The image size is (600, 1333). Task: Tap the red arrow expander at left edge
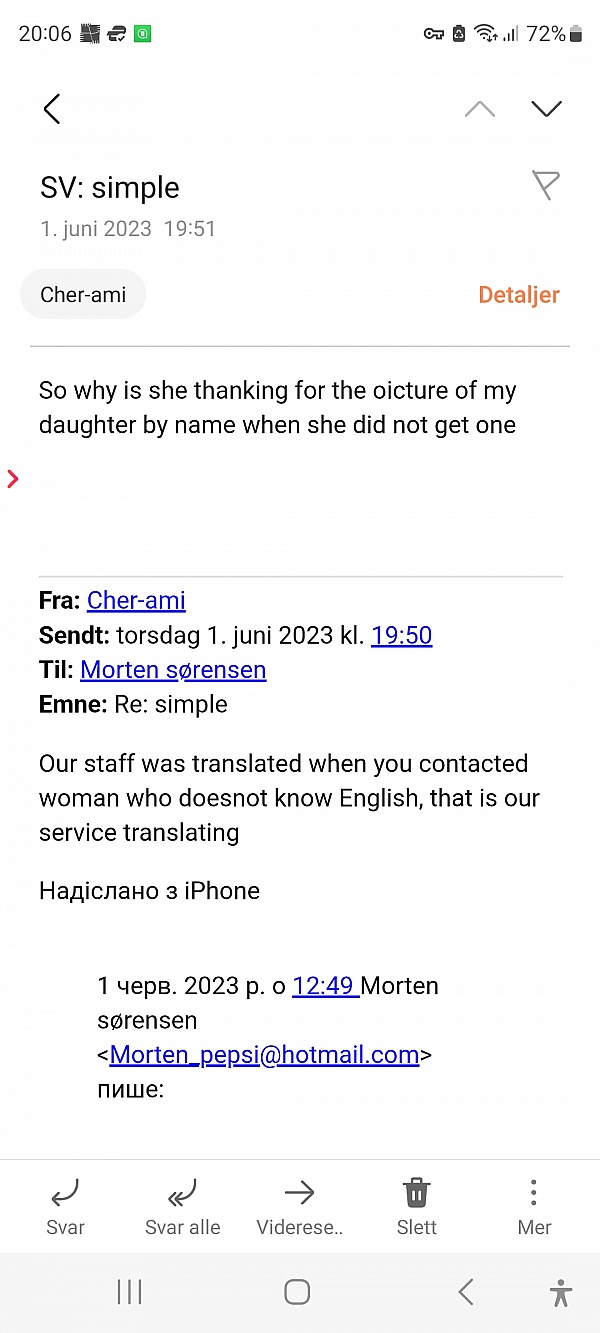pos(13,479)
